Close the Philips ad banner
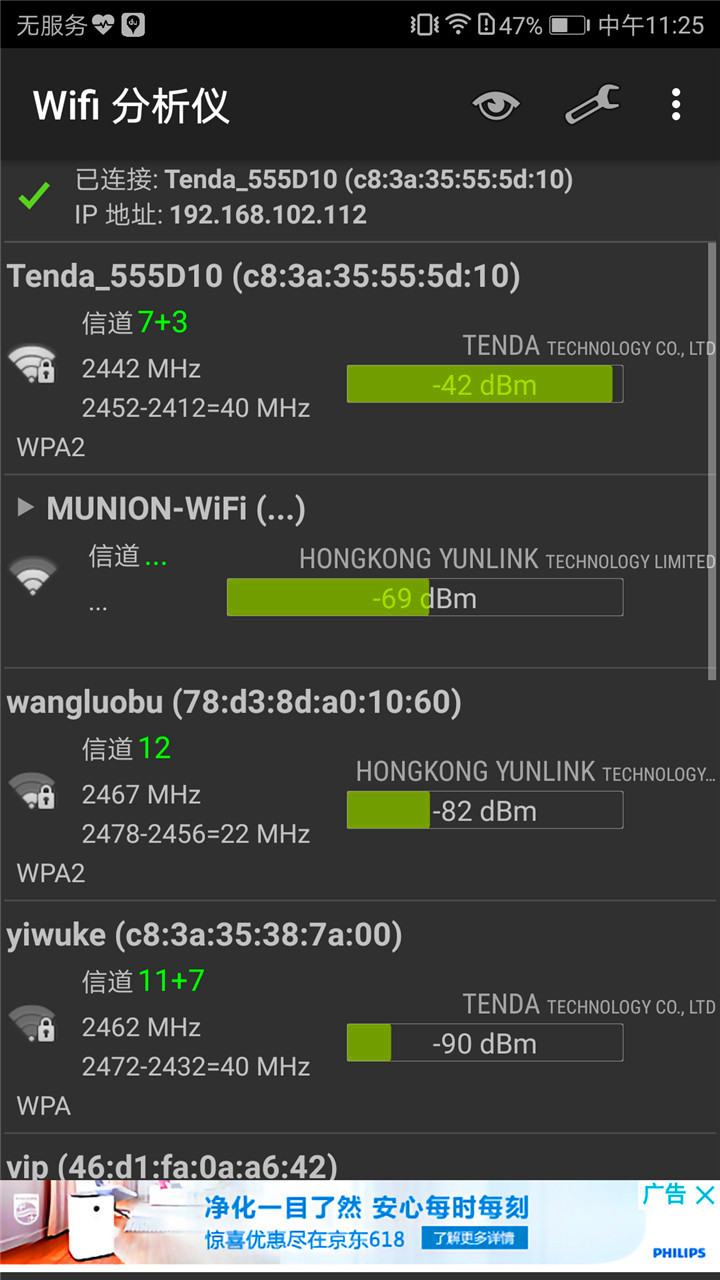Viewport: 720px width, 1280px height. point(705,1195)
